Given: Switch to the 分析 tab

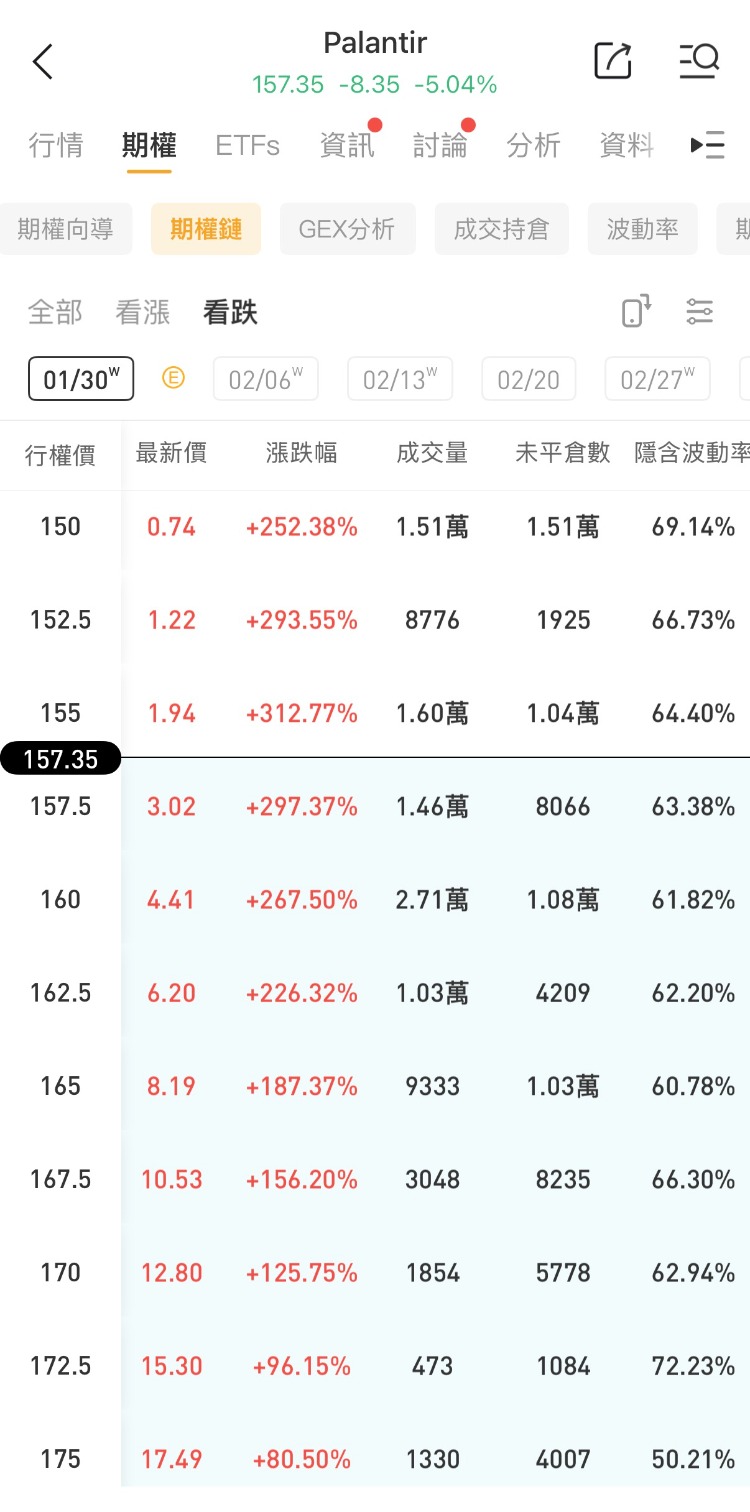Looking at the screenshot, I should (533, 145).
